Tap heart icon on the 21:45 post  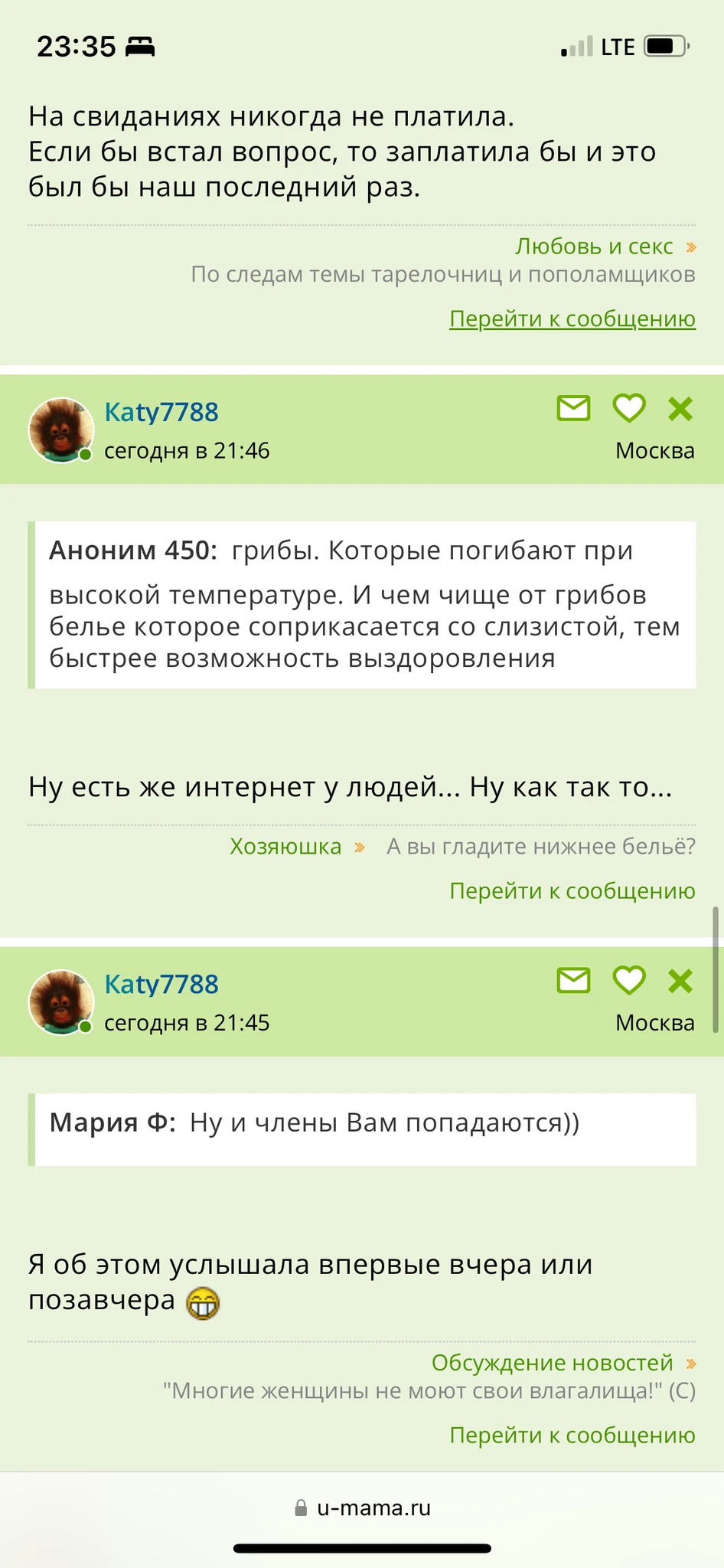tap(629, 981)
